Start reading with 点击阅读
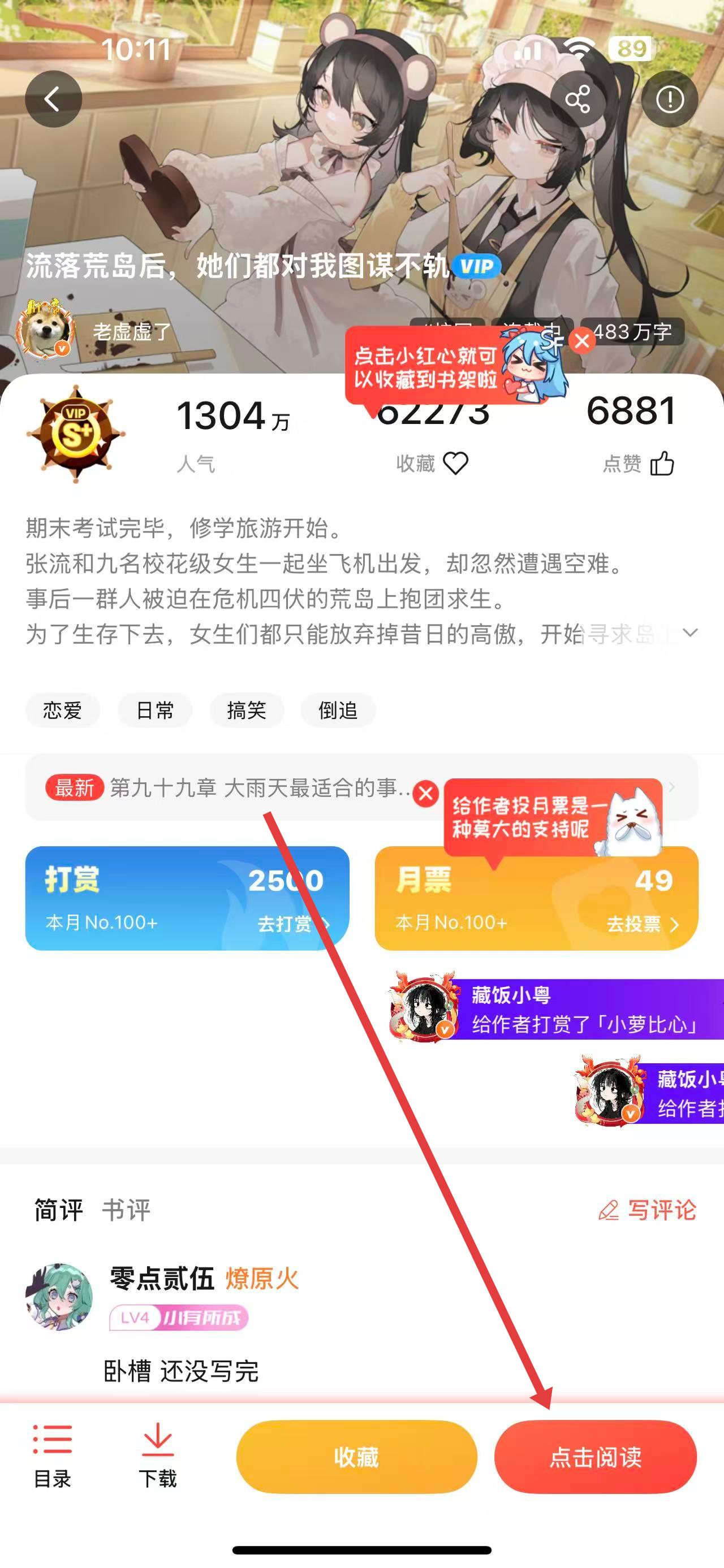This screenshot has width=724, height=1568. 595,1457
